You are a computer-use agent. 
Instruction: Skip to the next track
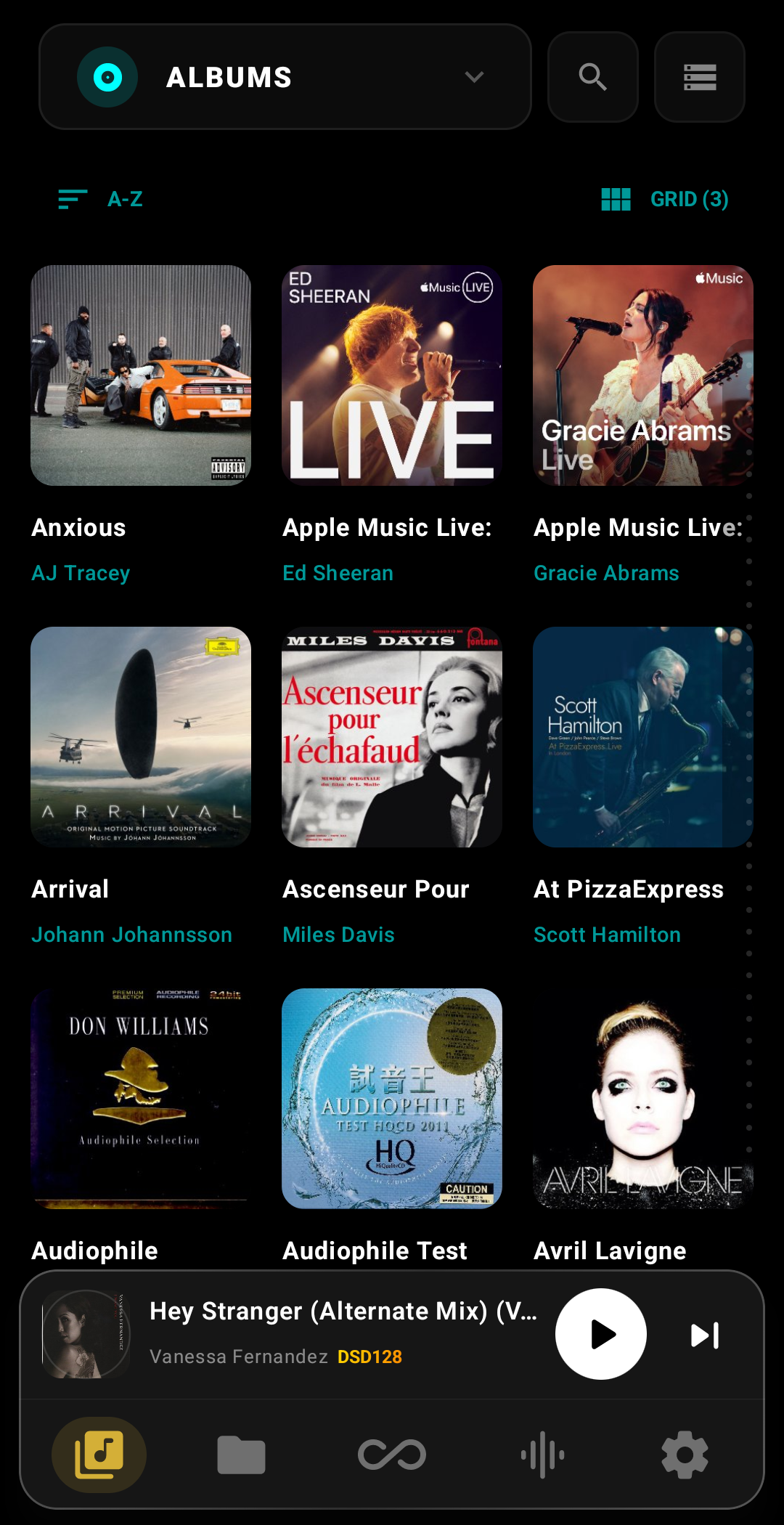[x=704, y=1335]
